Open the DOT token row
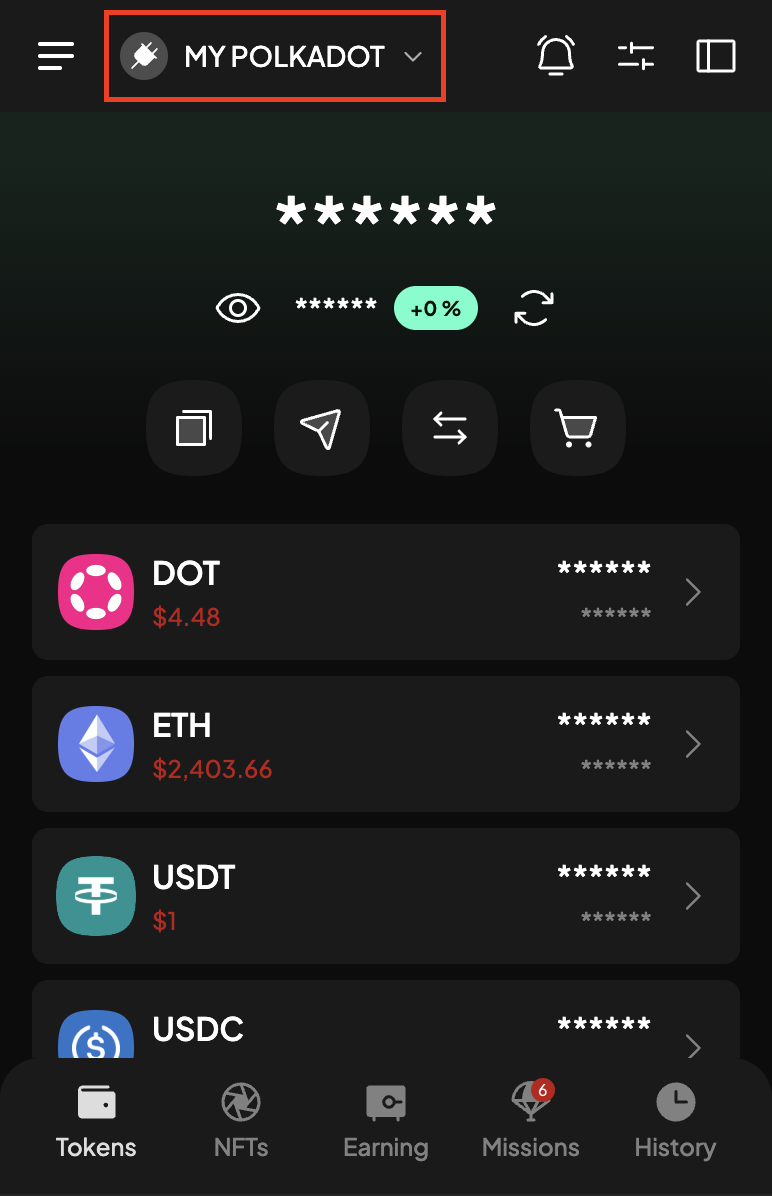 386,592
